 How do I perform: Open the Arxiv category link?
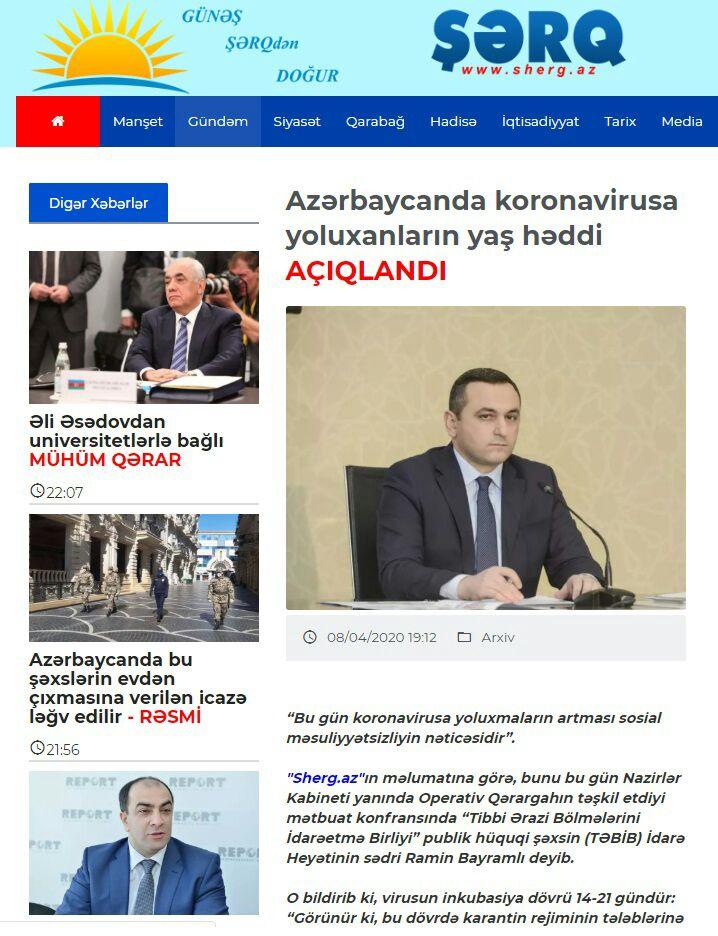tap(497, 637)
